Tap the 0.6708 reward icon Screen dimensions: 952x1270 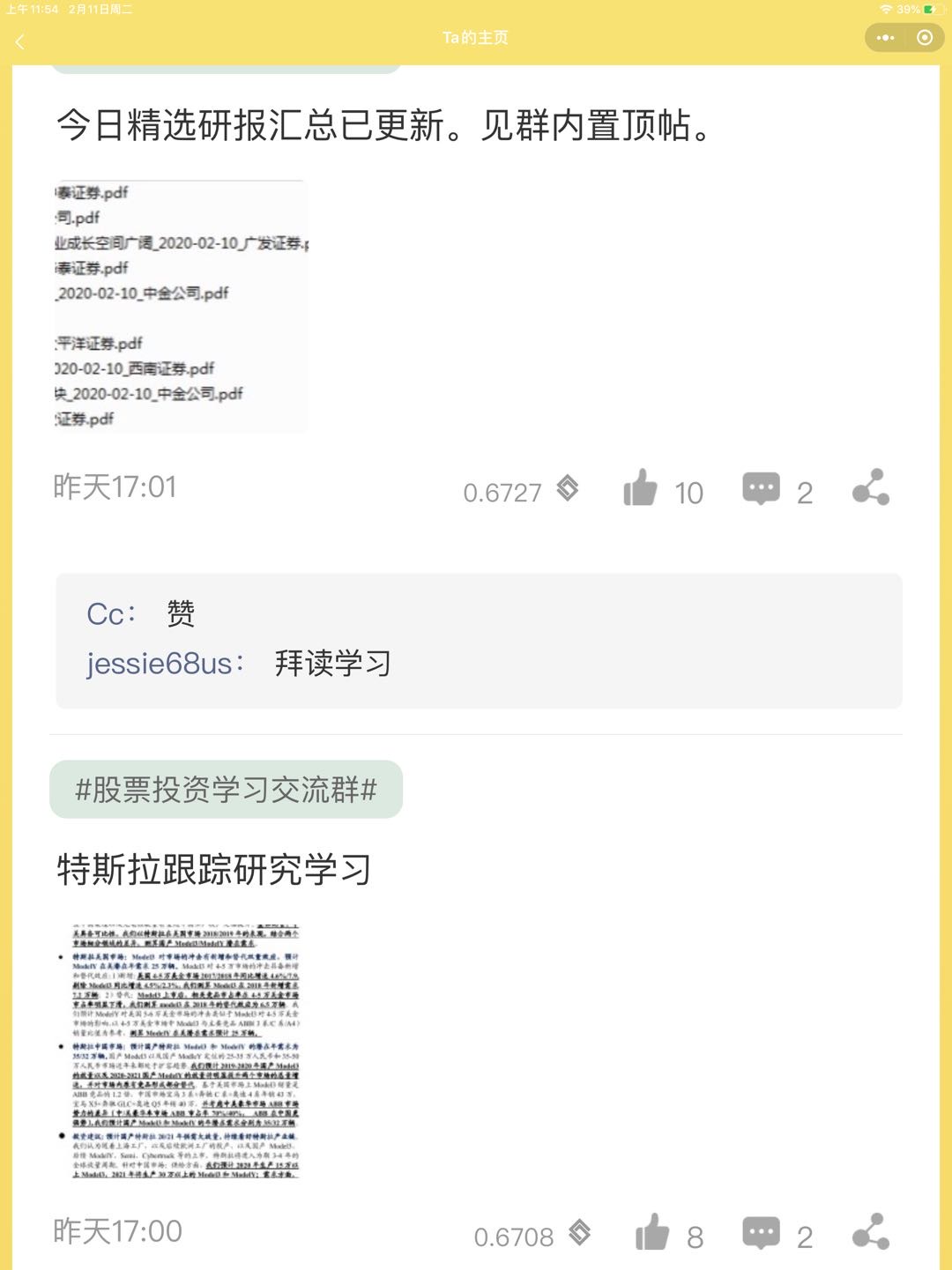(579, 1232)
